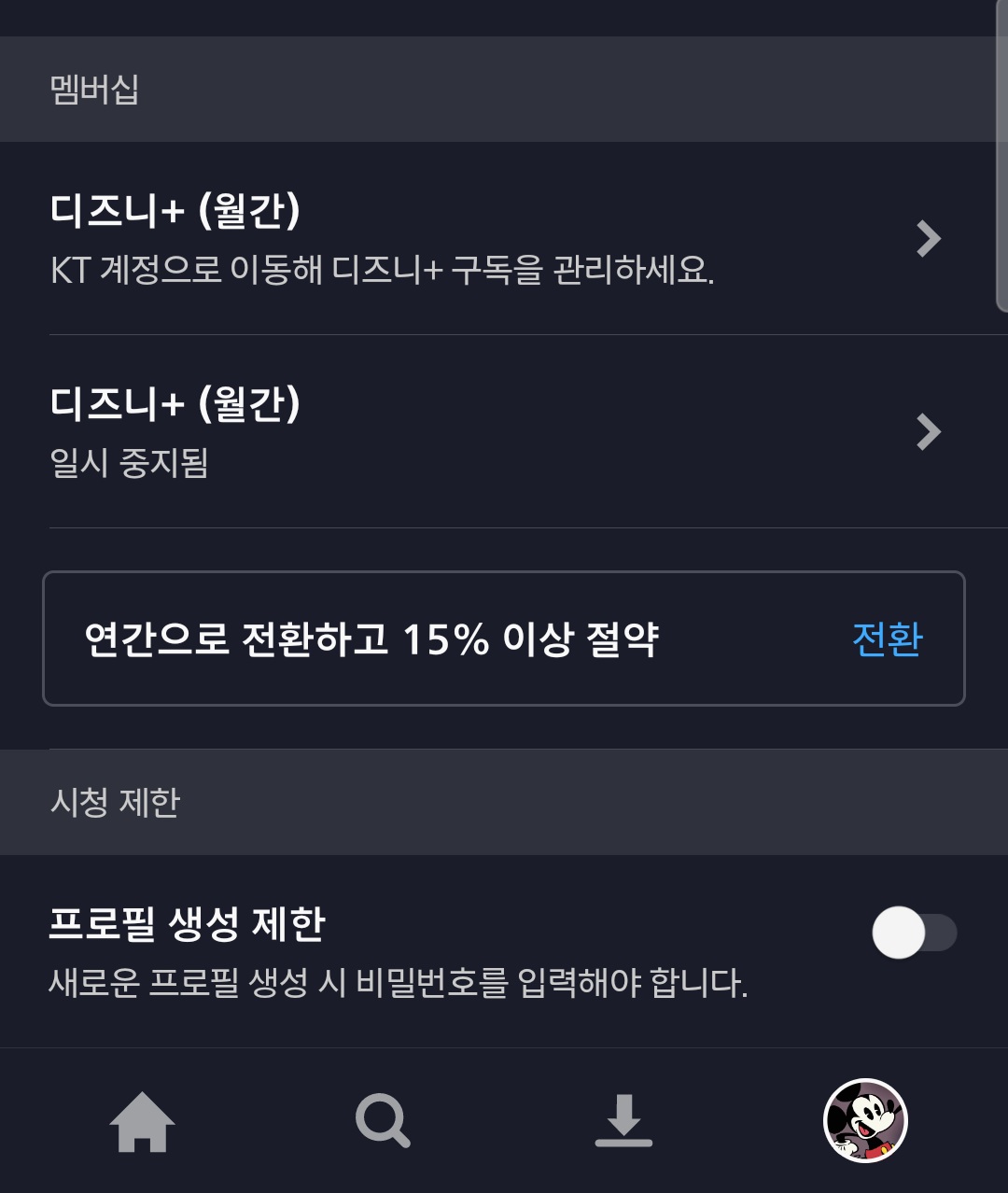Tap the 연간으로 전환하고 15% 이상 절약 text
Viewport: 1008px width, 1193px height.
(373, 638)
